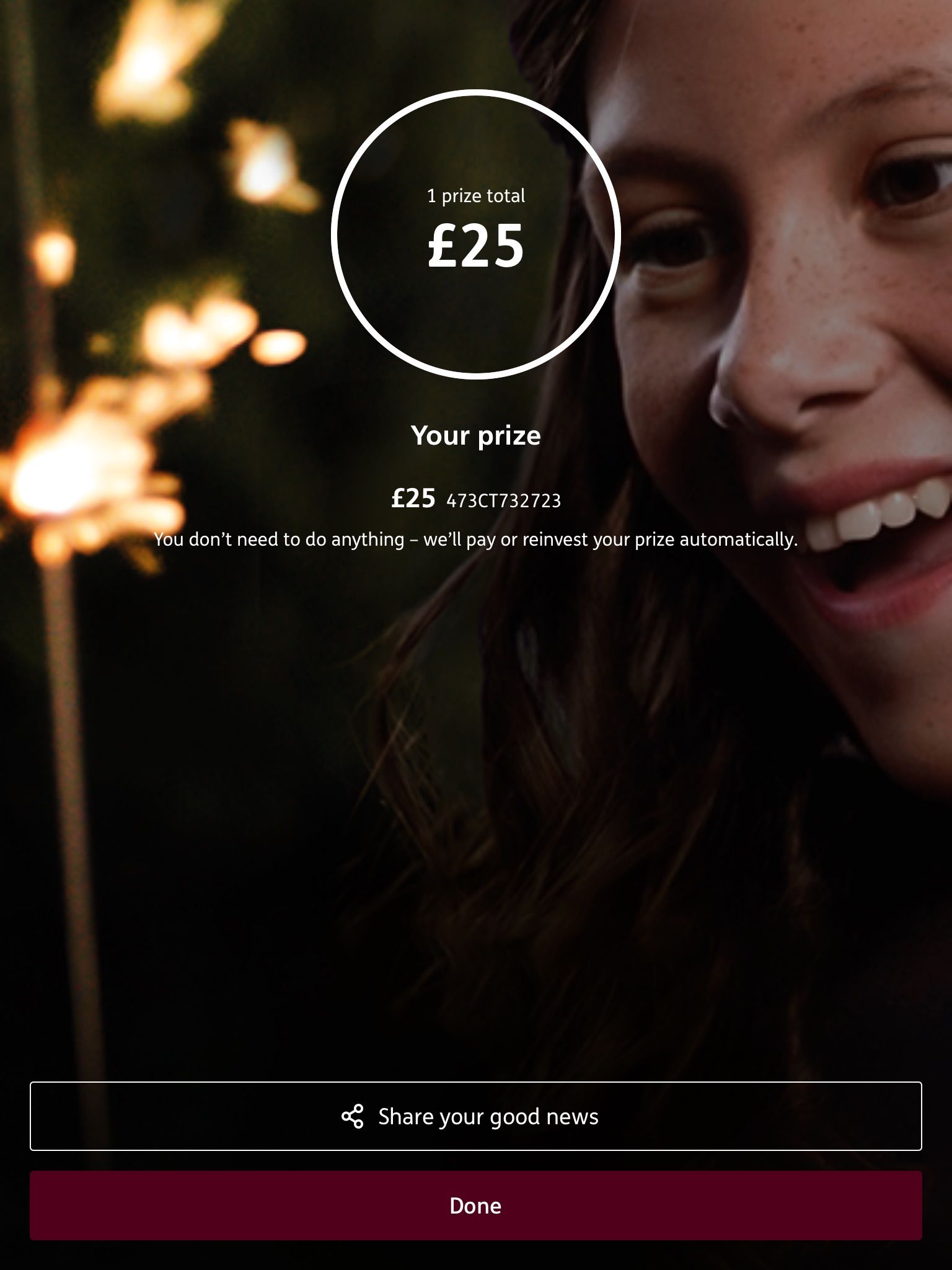The image size is (952, 1270).
Task: Tap Share your good news button
Action: tap(475, 1116)
